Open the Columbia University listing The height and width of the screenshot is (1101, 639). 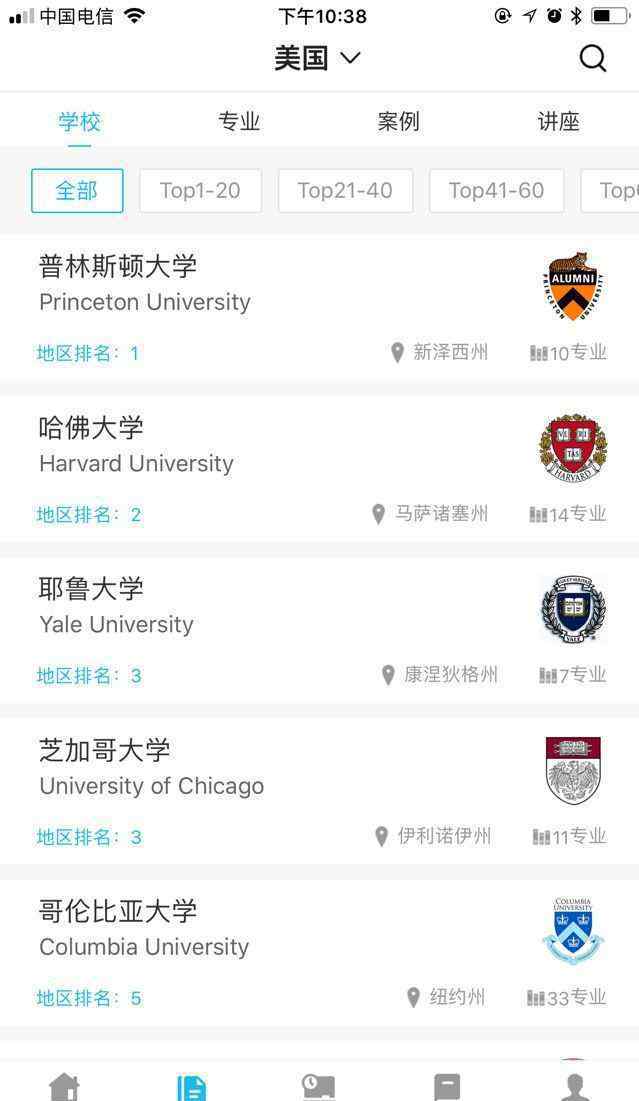pos(320,952)
